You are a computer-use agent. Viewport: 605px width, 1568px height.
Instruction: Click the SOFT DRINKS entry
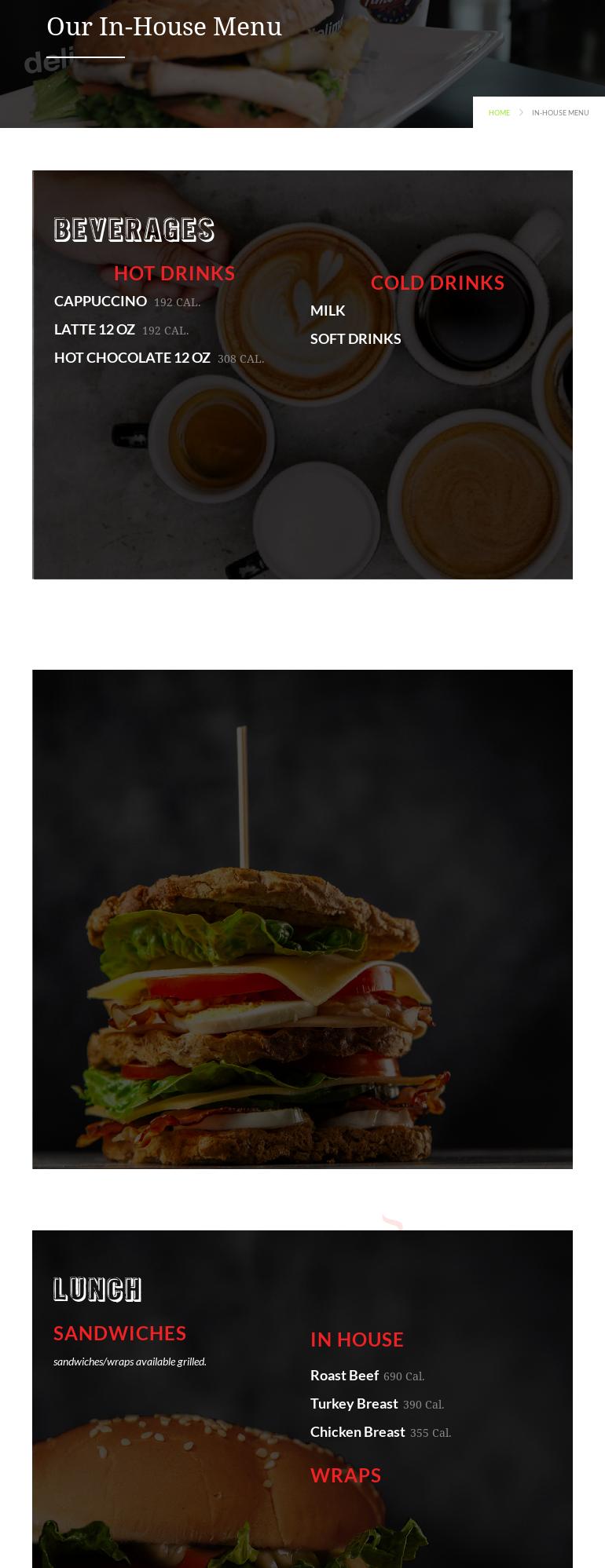(x=355, y=338)
